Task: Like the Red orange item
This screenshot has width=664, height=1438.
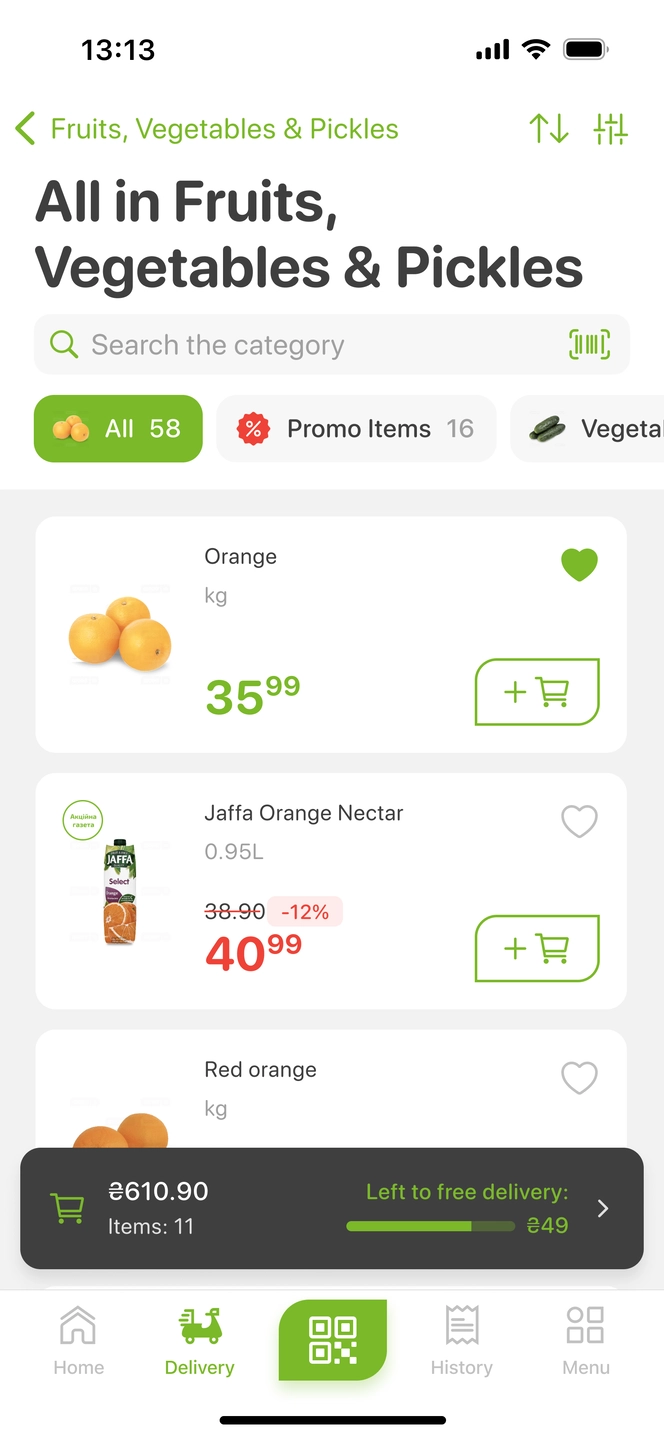Action: tap(579, 1078)
